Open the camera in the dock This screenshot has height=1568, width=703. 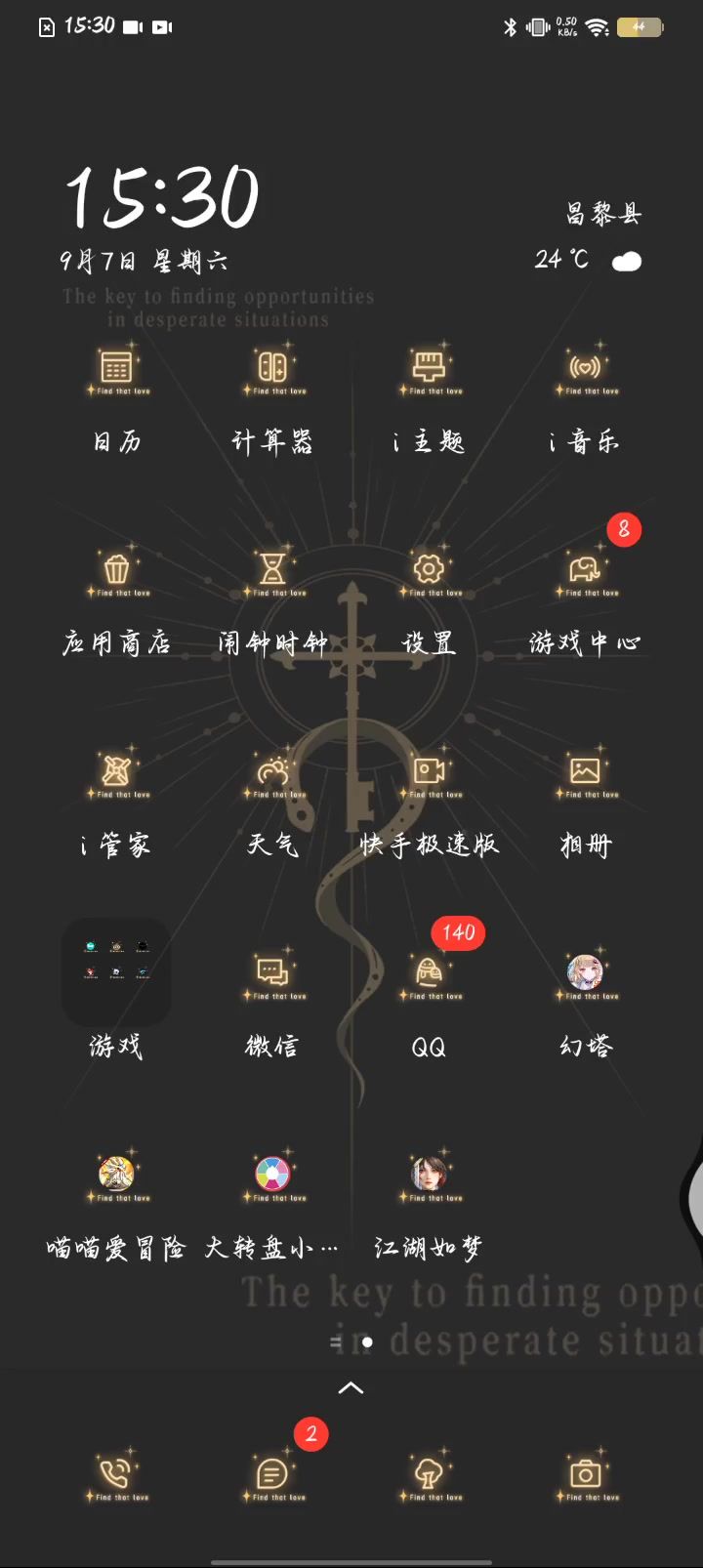point(585,1474)
